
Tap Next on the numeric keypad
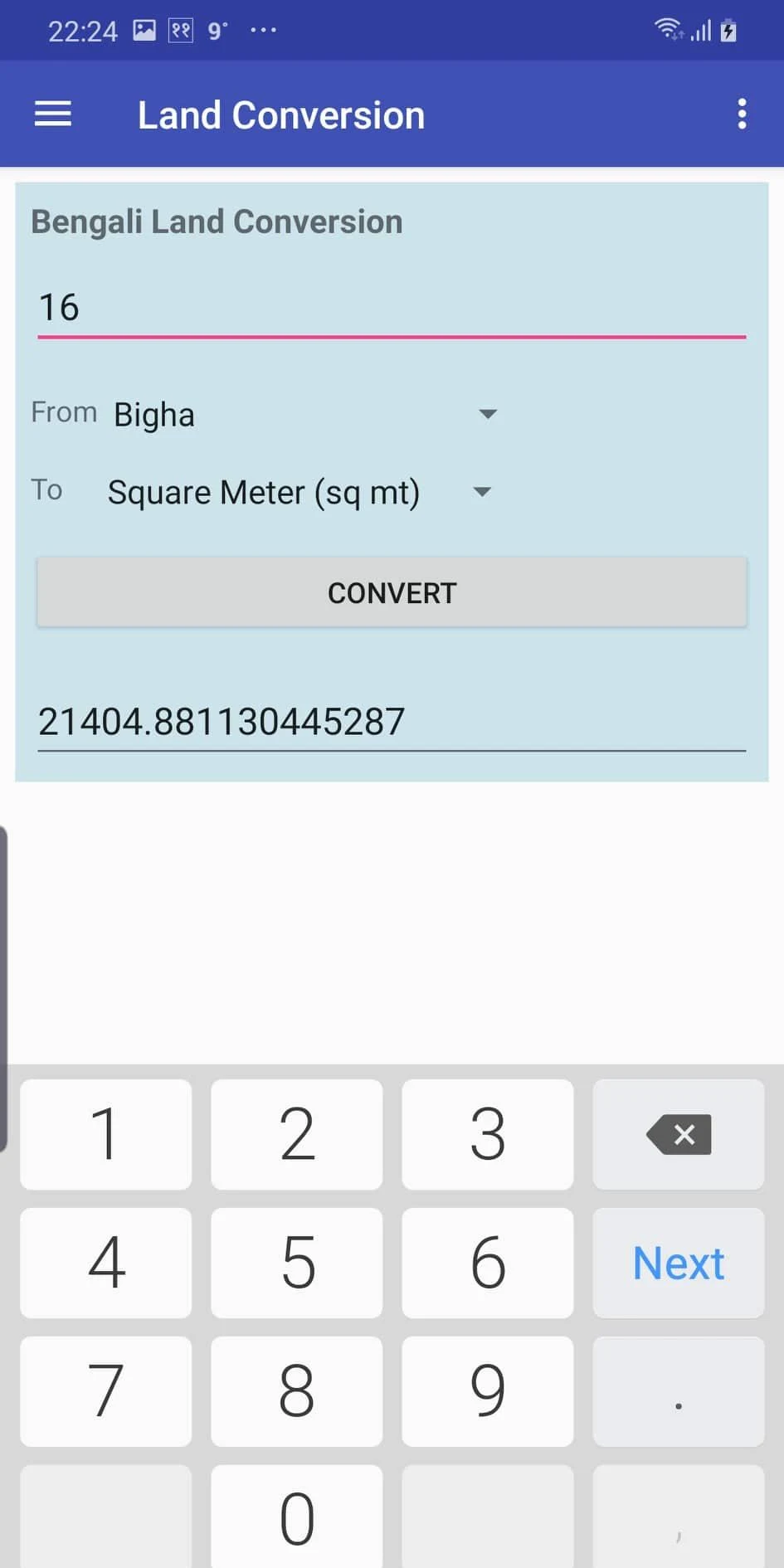(x=679, y=1263)
